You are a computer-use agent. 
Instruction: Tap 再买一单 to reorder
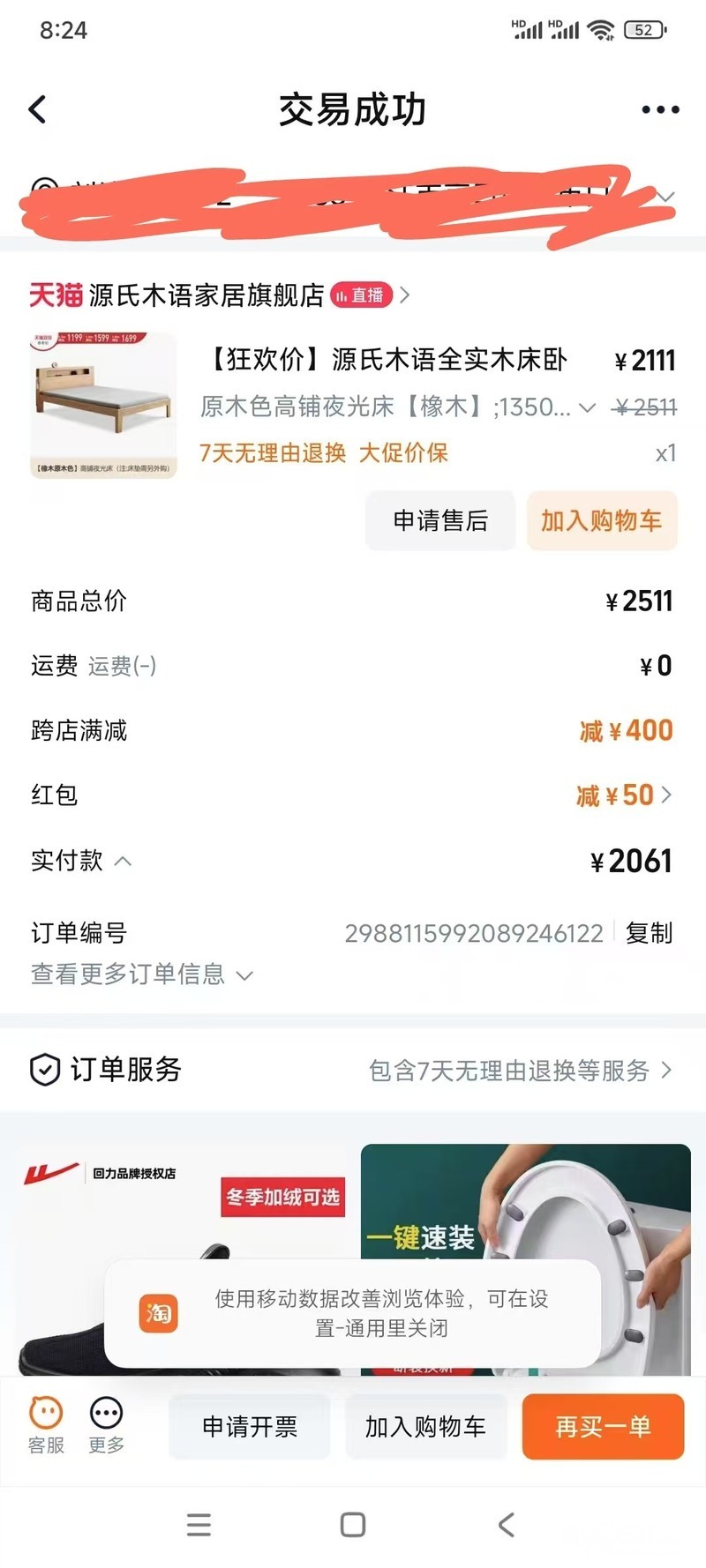[603, 1426]
